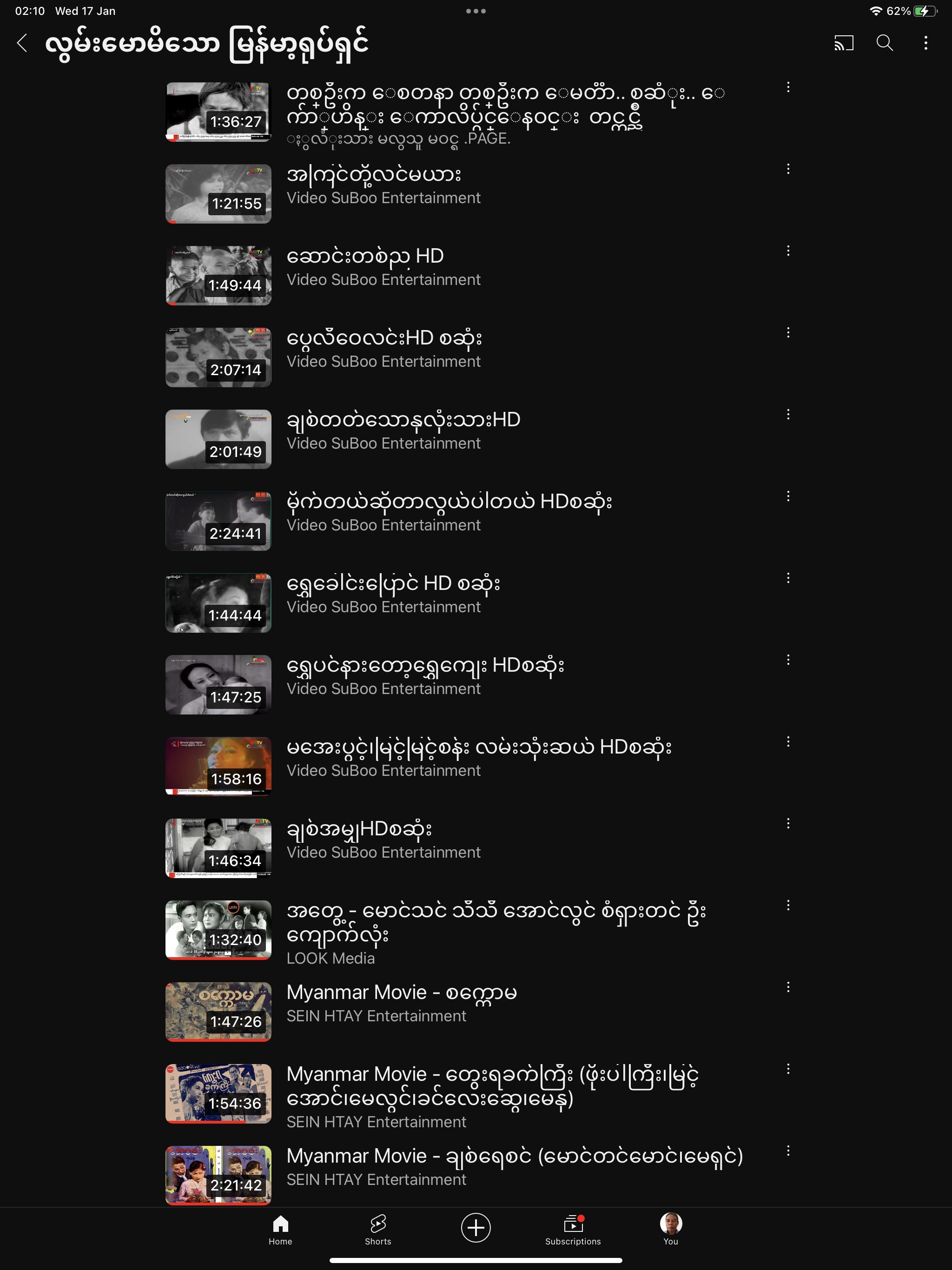Screen dimensions: 952x1270
Task: Show more options for the 1:46:34 video
Action: tap(788, 823)
